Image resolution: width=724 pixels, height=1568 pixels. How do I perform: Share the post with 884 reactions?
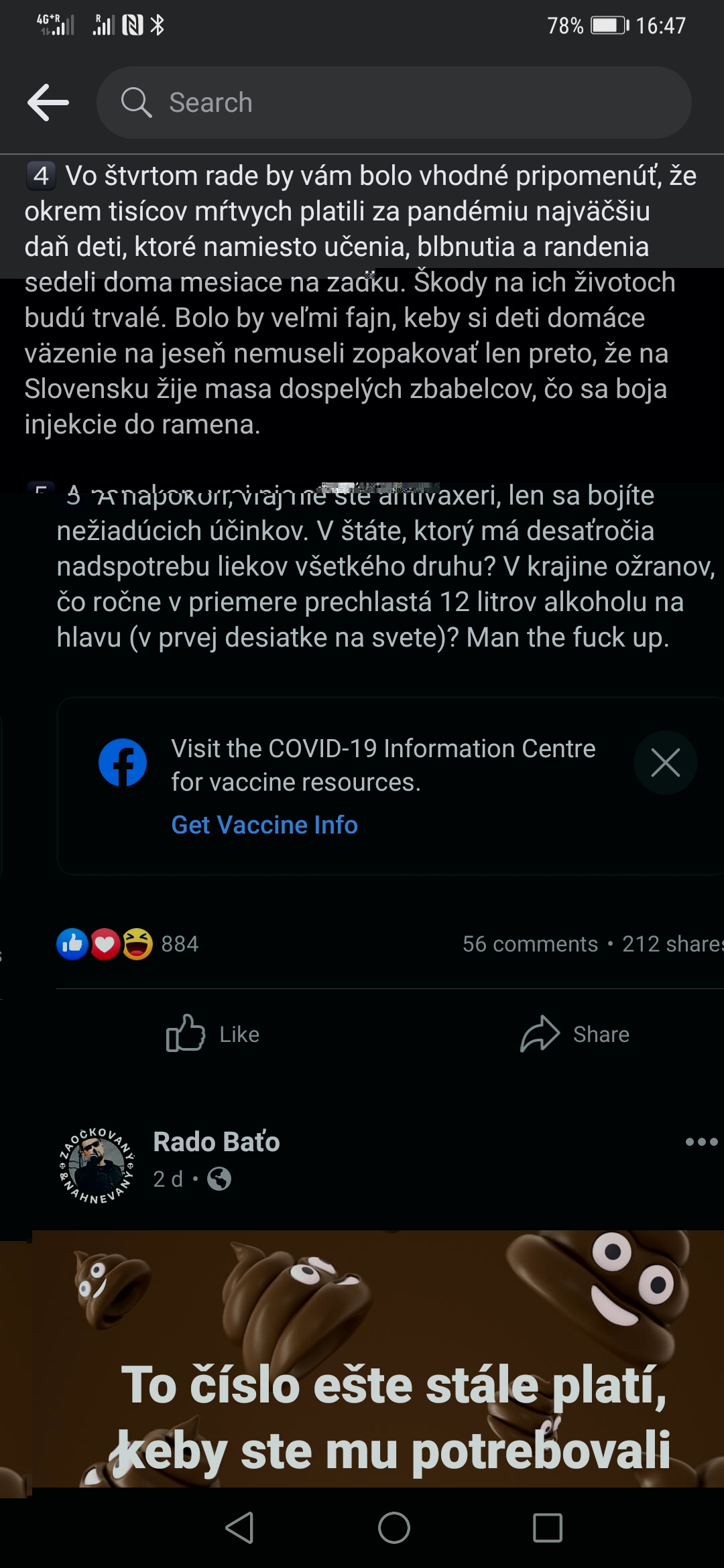(575, 1034)
